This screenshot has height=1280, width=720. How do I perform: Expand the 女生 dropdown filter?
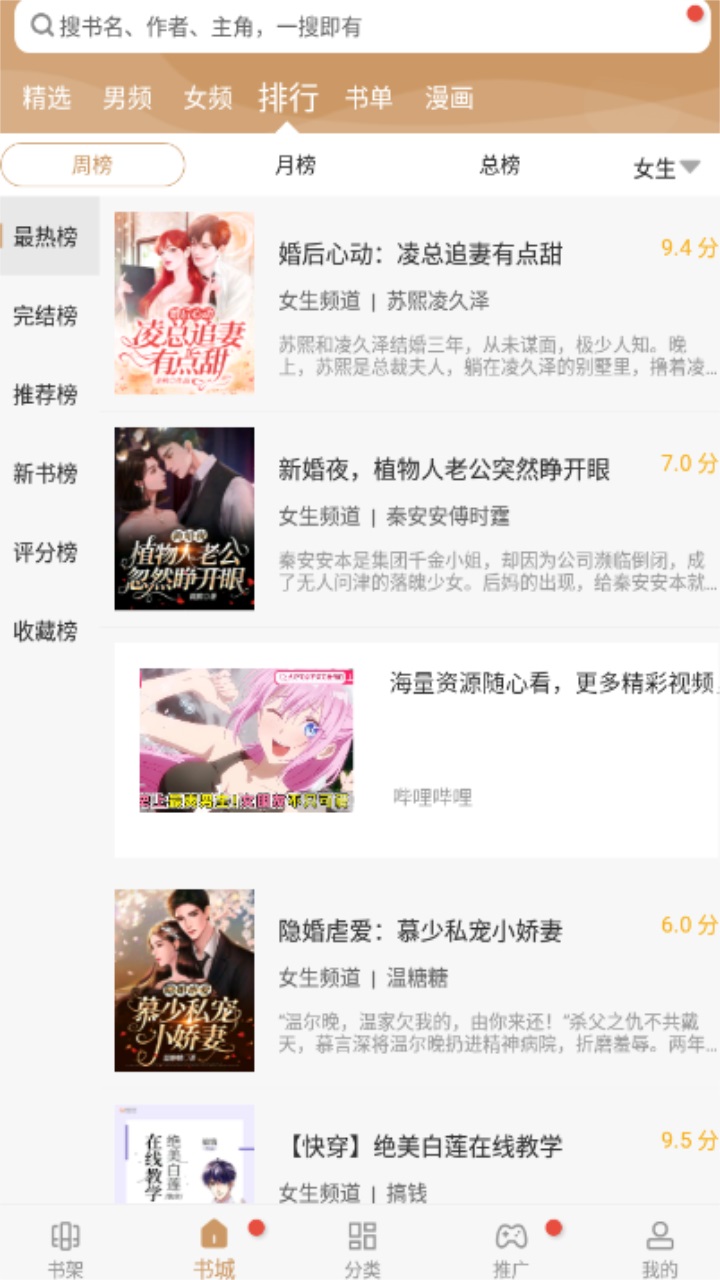[666, 168]
